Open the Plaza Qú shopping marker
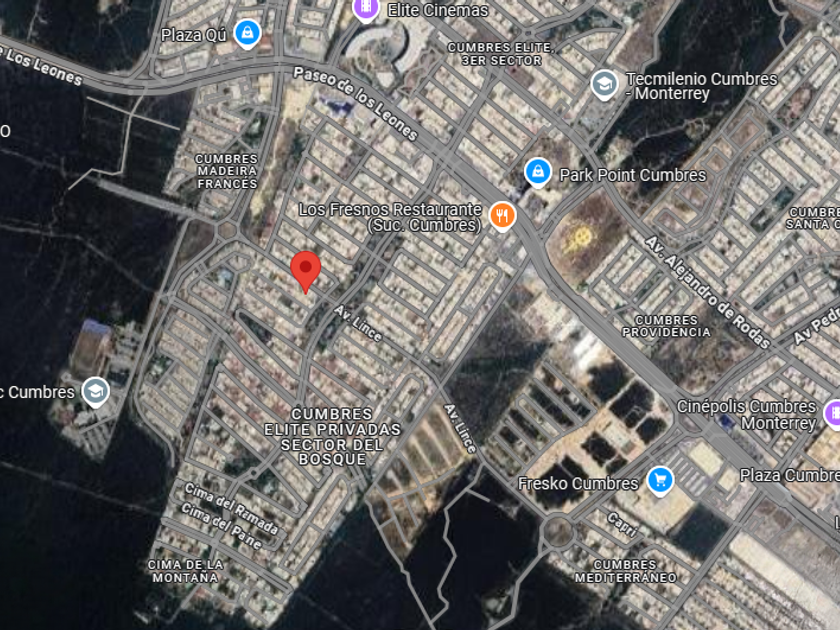This screenshot has width=840, height=630. (x=248, y=34)
